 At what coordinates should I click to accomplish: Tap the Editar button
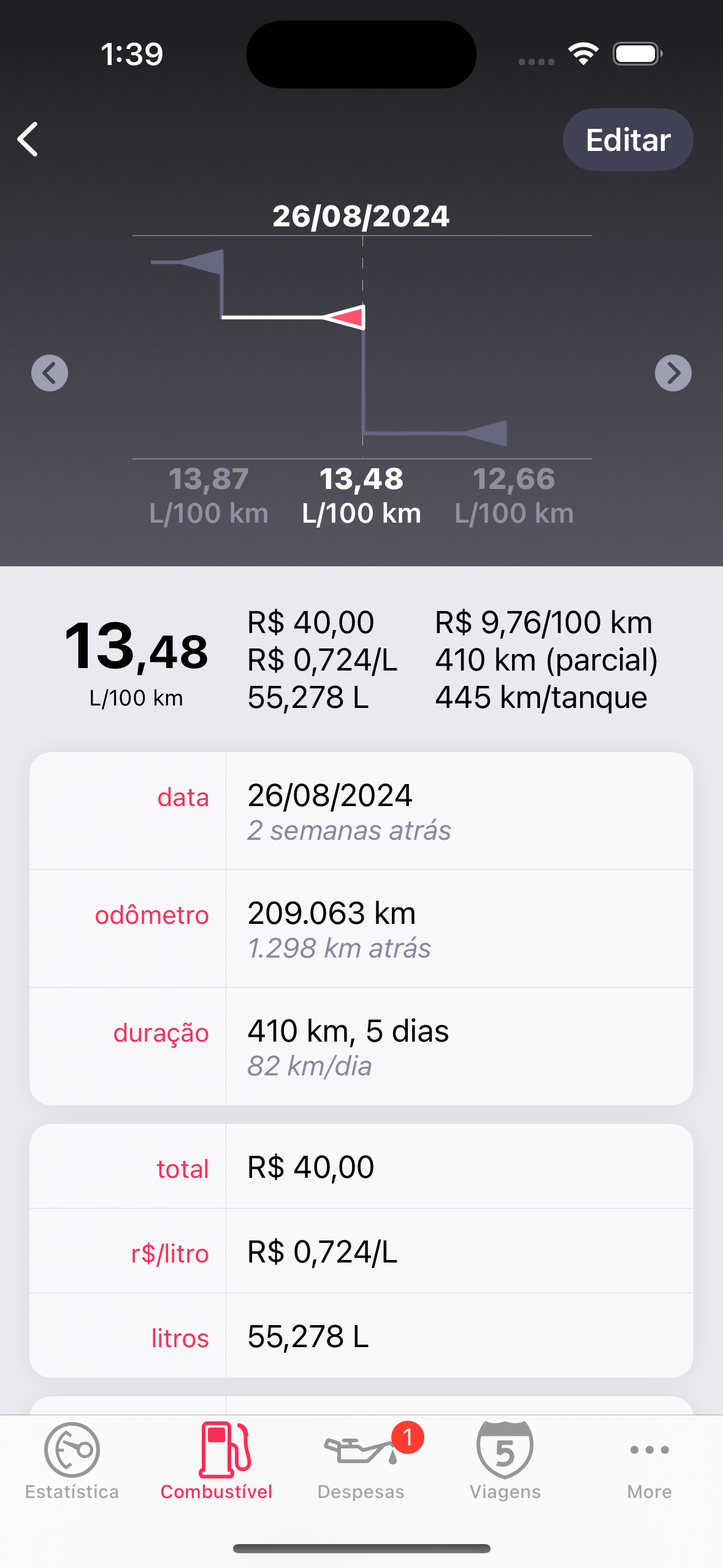(628, 140)
